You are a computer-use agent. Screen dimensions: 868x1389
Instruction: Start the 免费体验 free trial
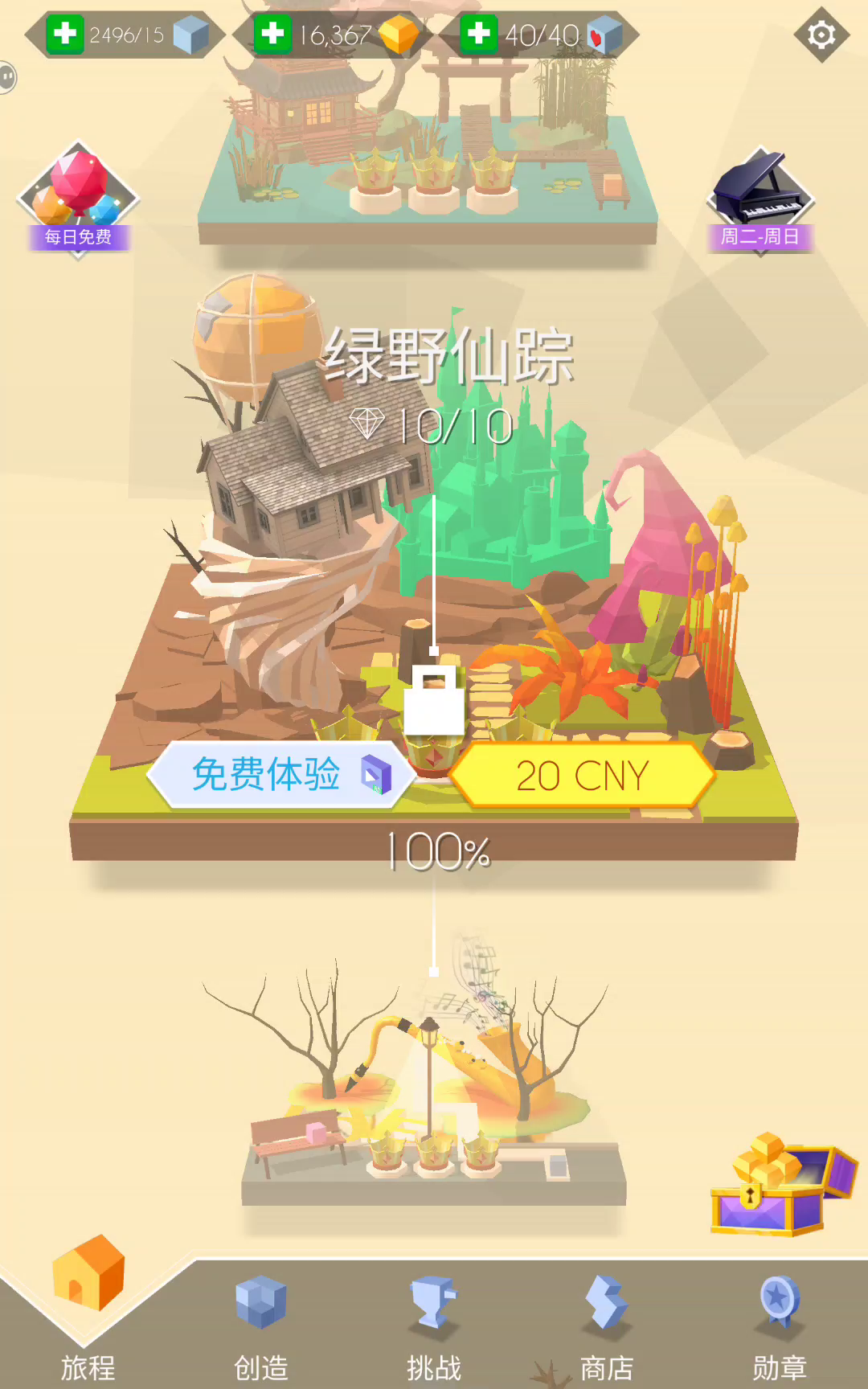click(281, 775)
